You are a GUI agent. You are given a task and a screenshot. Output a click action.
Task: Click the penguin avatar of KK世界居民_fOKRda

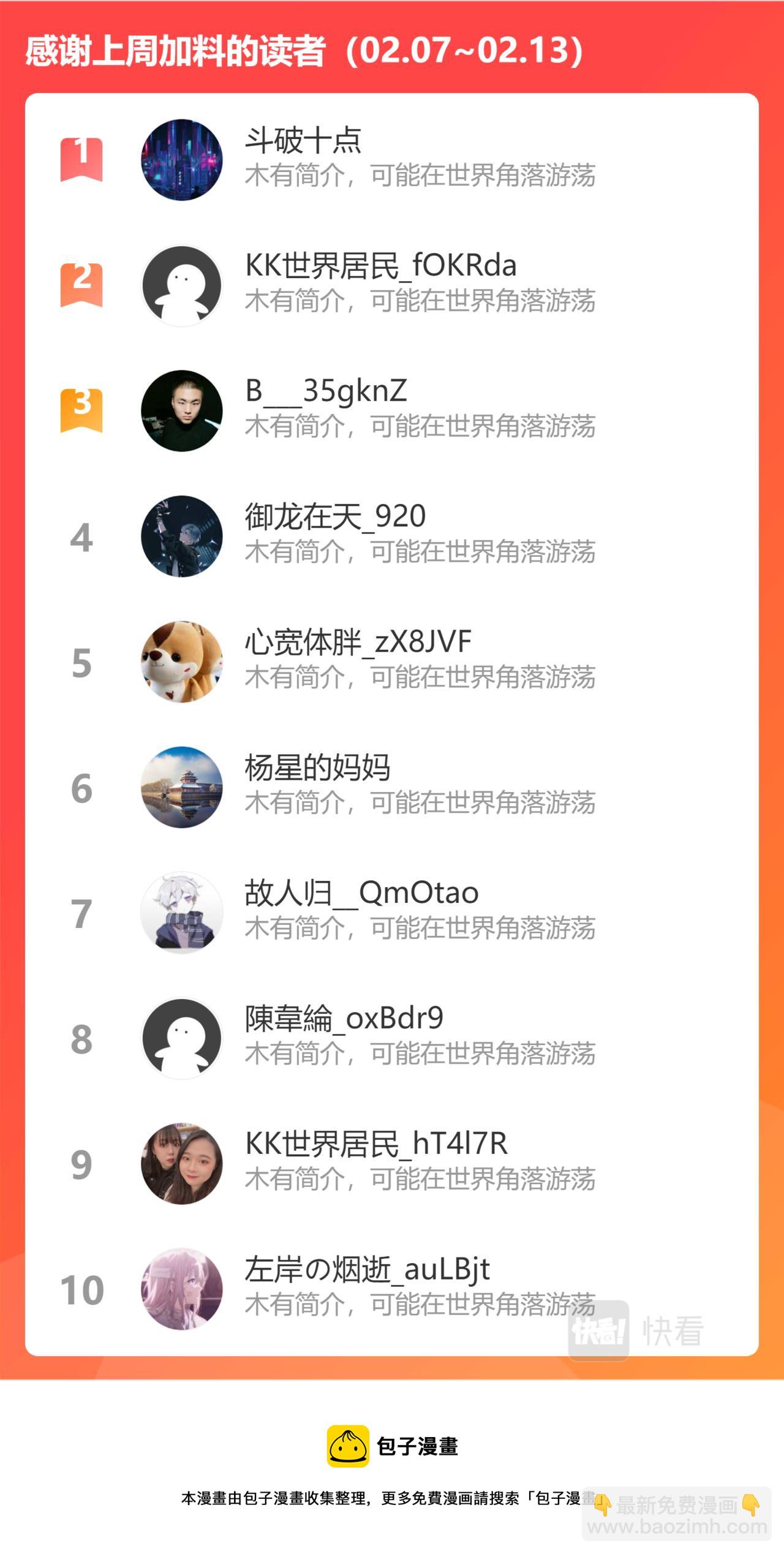(182, 287)
